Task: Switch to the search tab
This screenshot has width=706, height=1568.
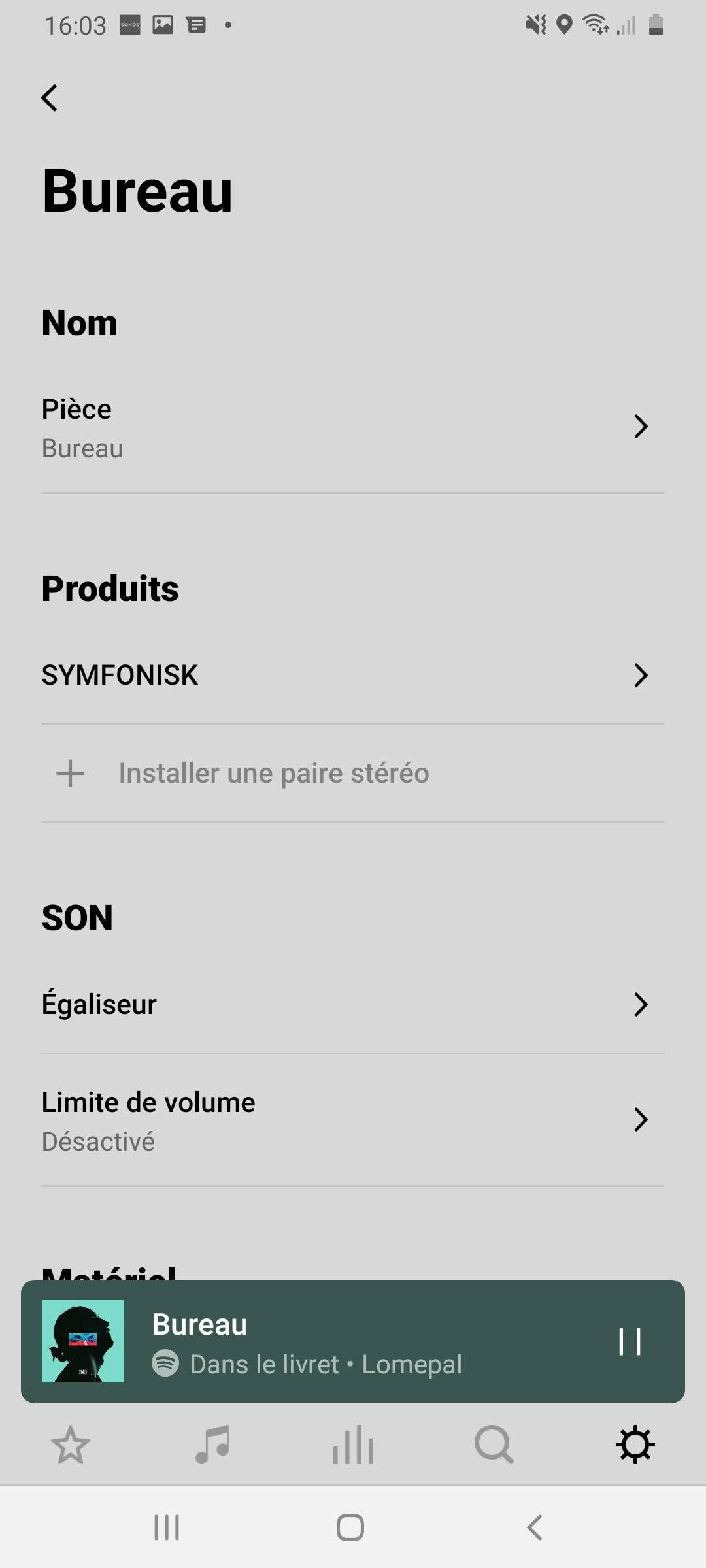Action: point(494,1445)
